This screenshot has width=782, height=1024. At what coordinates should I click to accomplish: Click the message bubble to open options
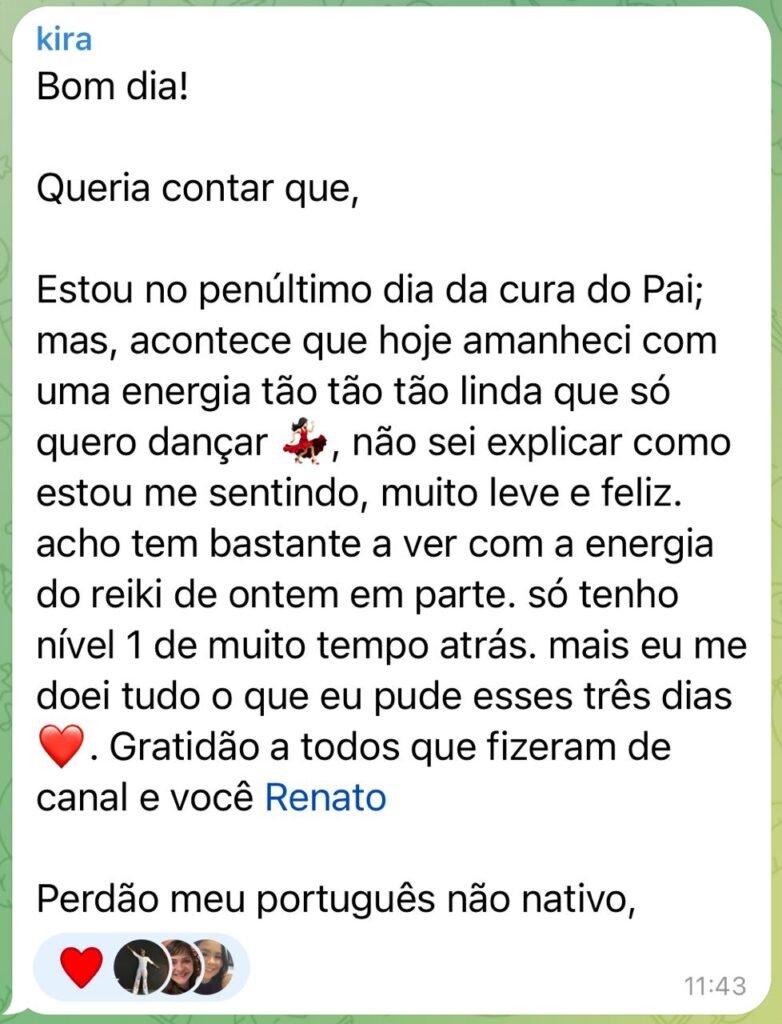click(390, 500)
